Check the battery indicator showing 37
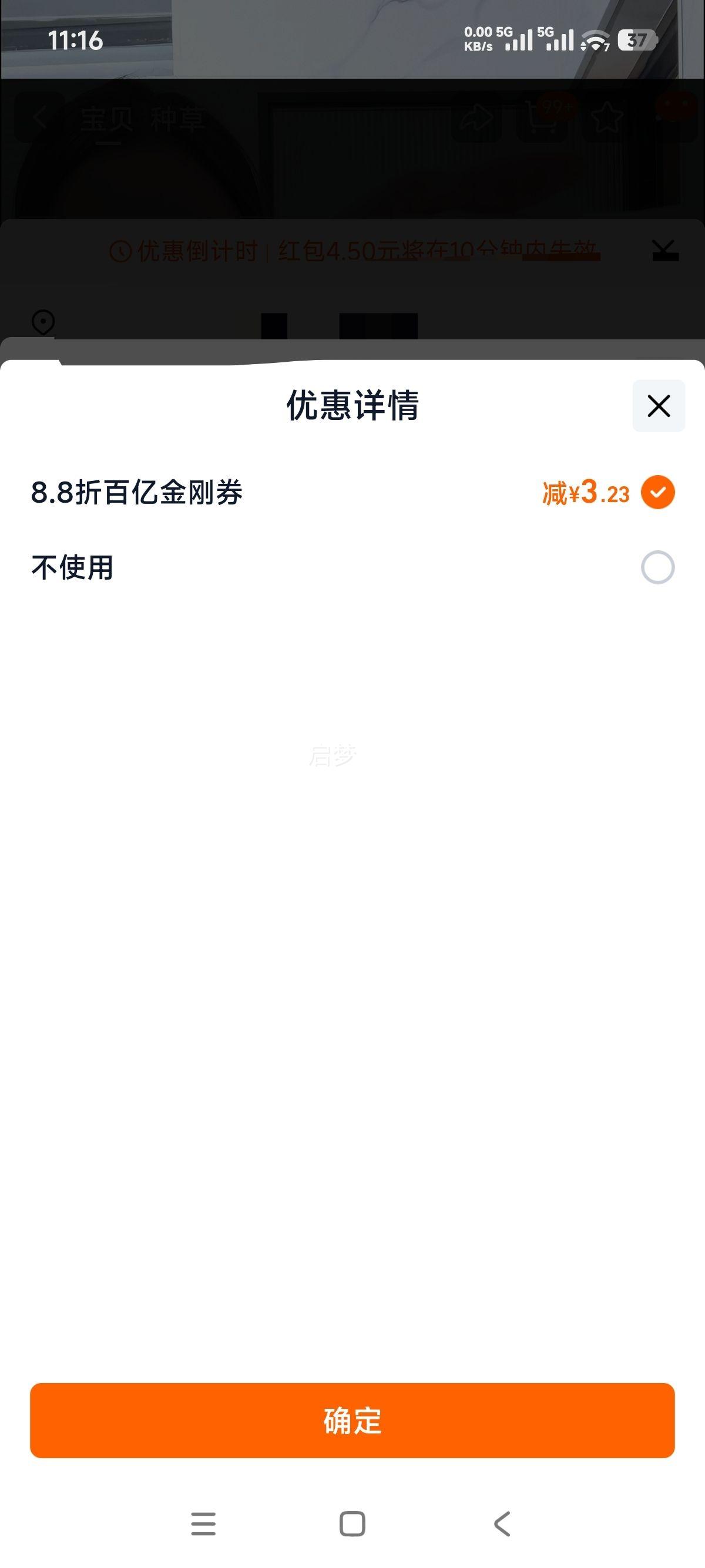705x1568 pixels. (x=636, y=39)
